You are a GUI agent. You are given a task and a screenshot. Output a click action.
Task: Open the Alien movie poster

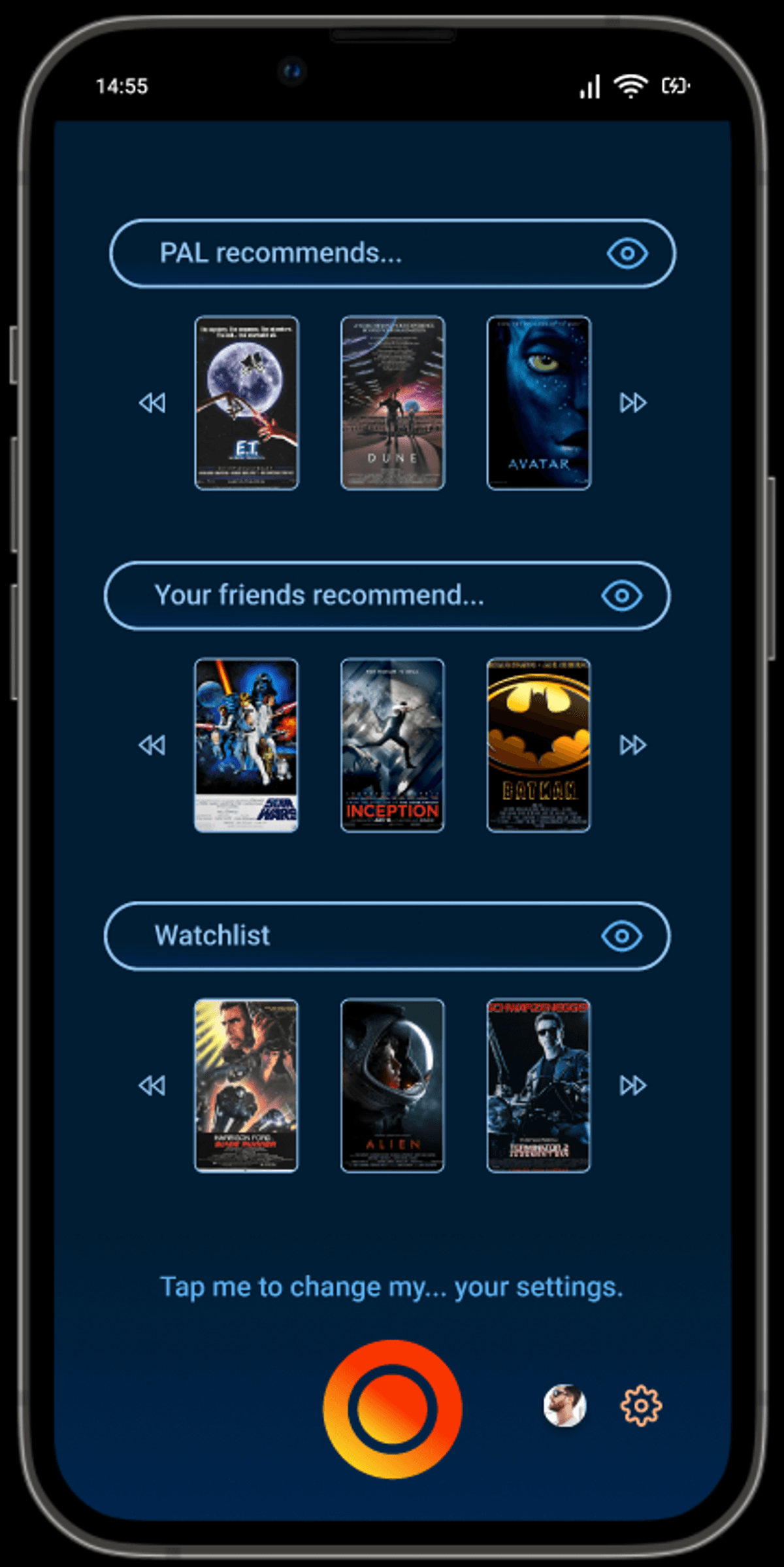click(x=393, y=1085)
